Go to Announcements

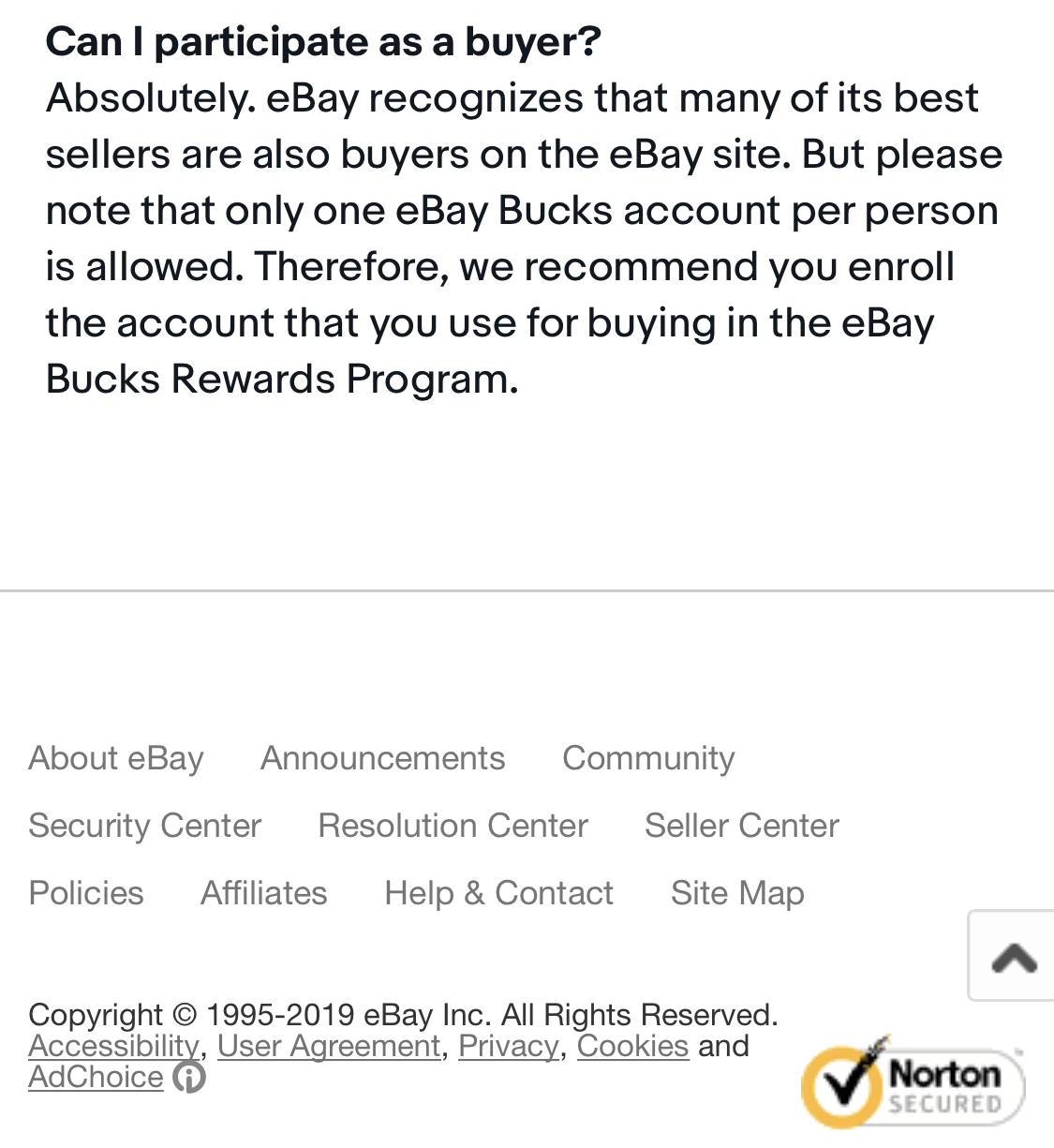coord(382,758)
